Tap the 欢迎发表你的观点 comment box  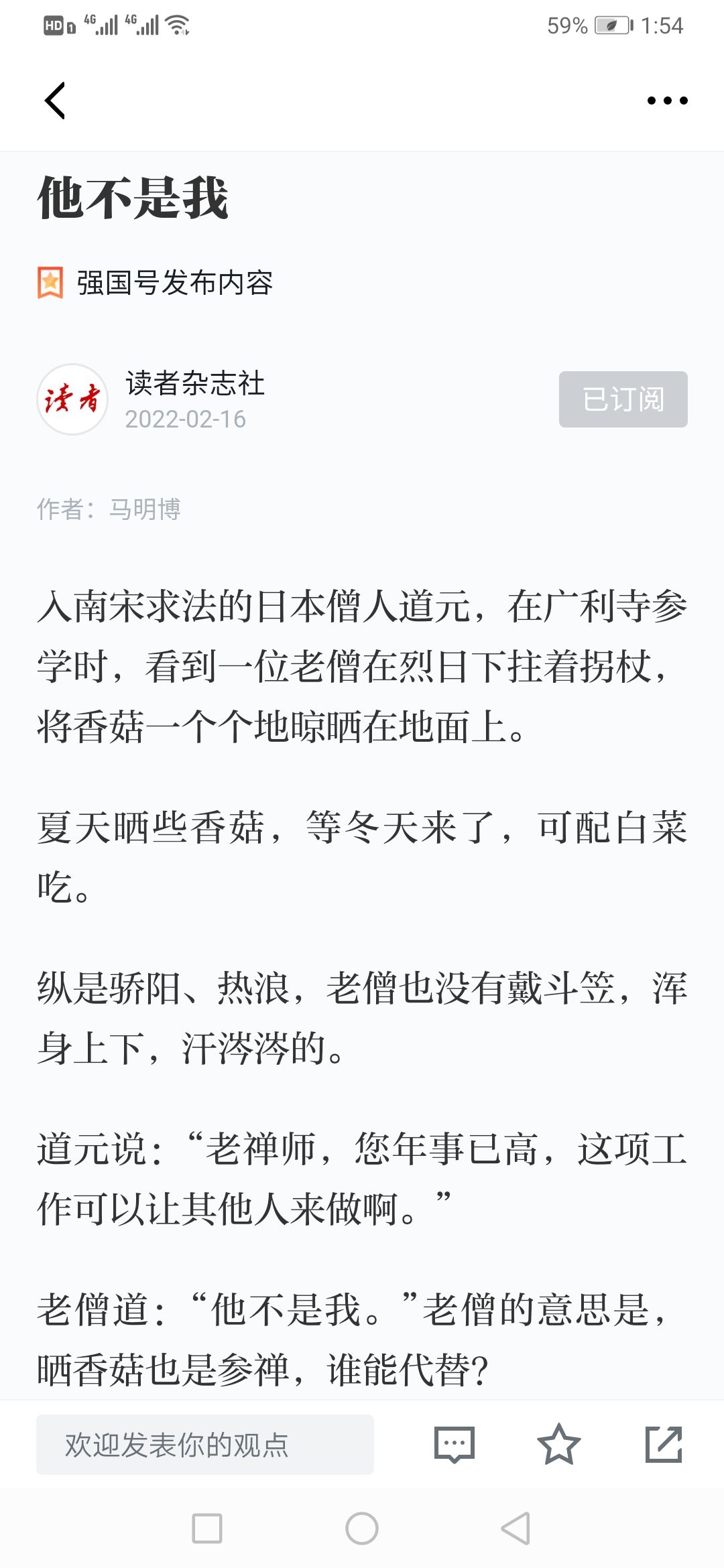pyautogui.click(x=204, y=1445)
